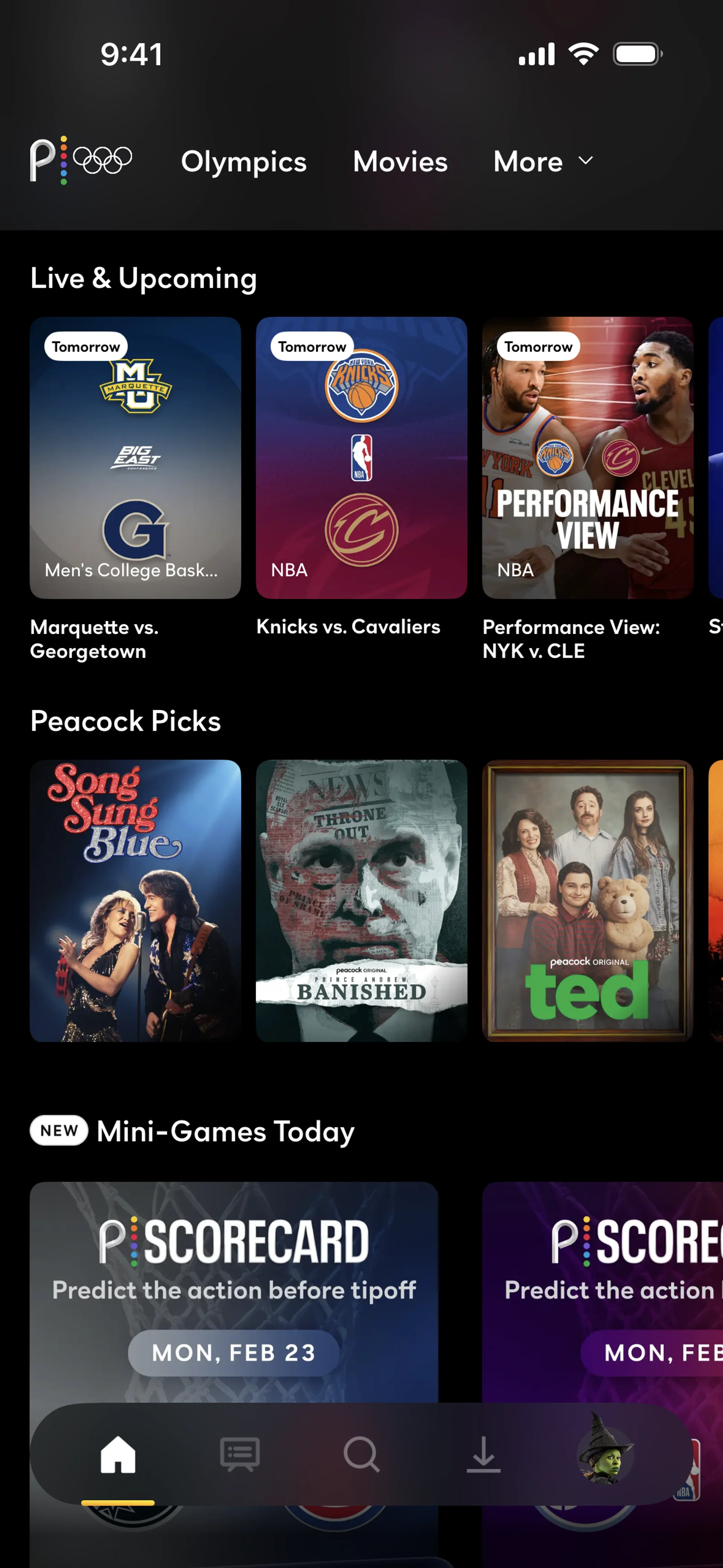Viewport: 723px width, 1568px height.
Task: Expand the More dropdown menu
Action: tap(542, 162)
